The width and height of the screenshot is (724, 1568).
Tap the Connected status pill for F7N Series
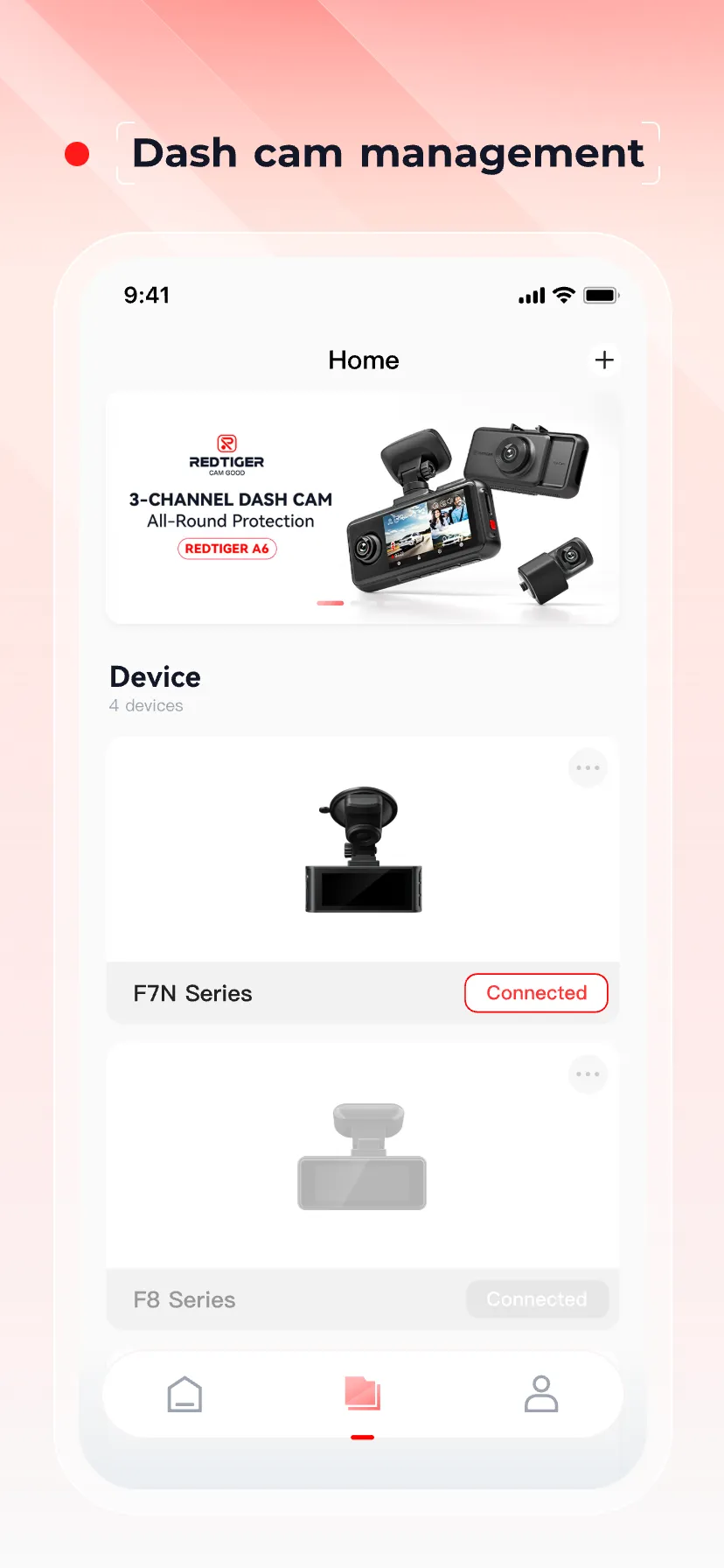click(536, 993)
